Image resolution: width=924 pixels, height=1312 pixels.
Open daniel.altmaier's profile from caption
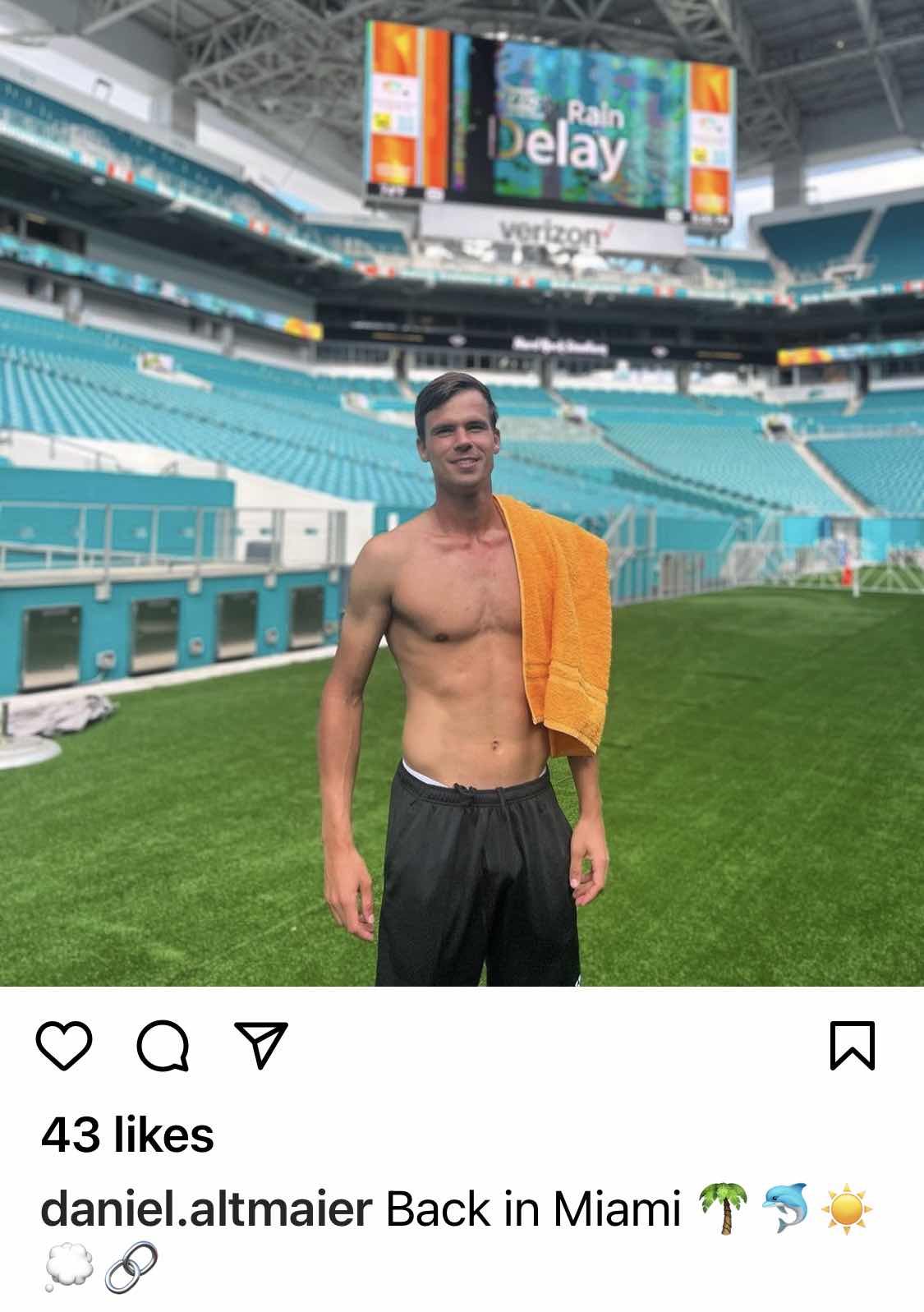pyautogui.click(x=206, y=1209)
